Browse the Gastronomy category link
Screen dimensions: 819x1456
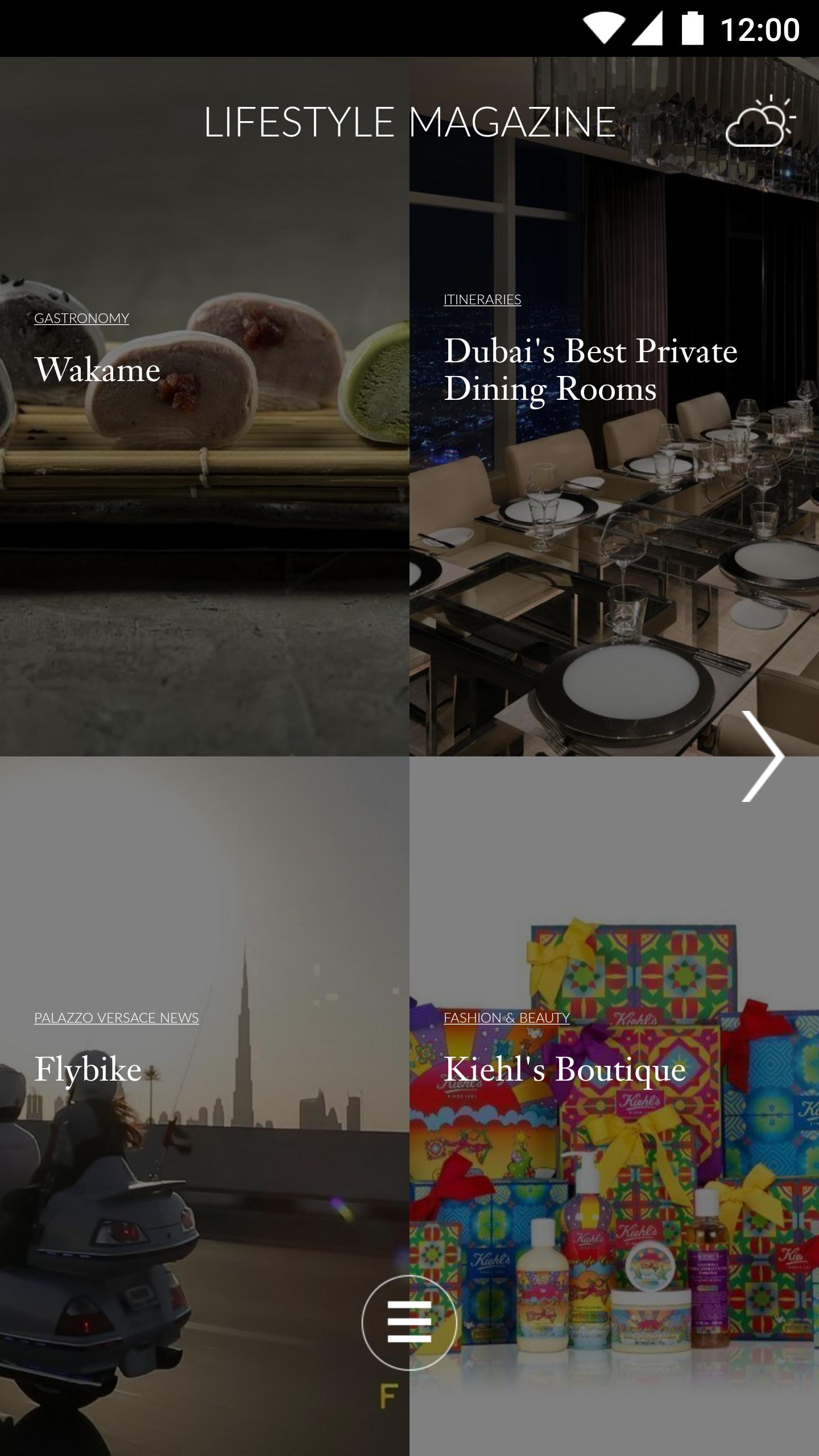pyautogui.click(x=81, y=318)
